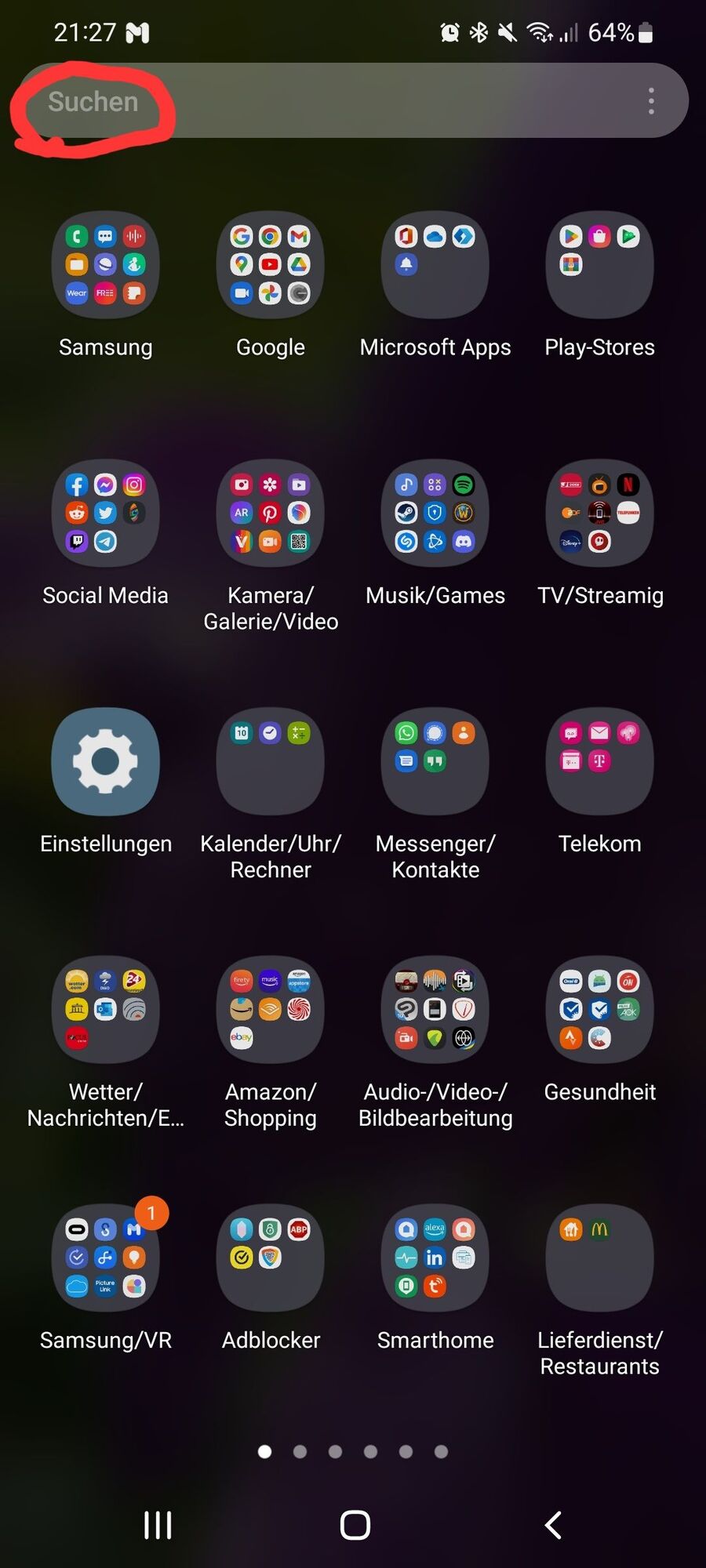Open the Play-Stores folder
The width and height of the screenshot is (706, 1568).
600,265
